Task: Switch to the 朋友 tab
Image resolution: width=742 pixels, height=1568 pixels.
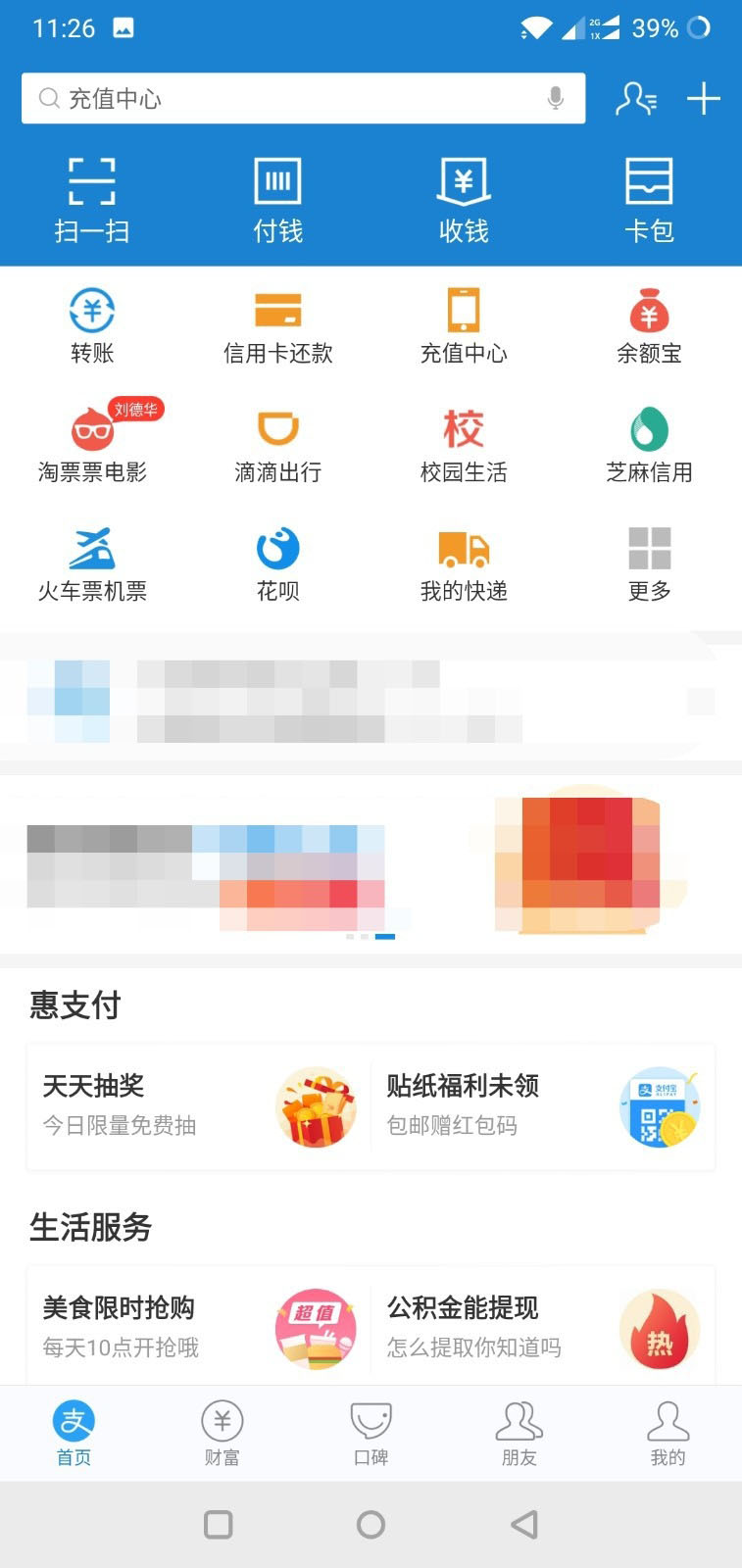Action: coord(519,1433)
